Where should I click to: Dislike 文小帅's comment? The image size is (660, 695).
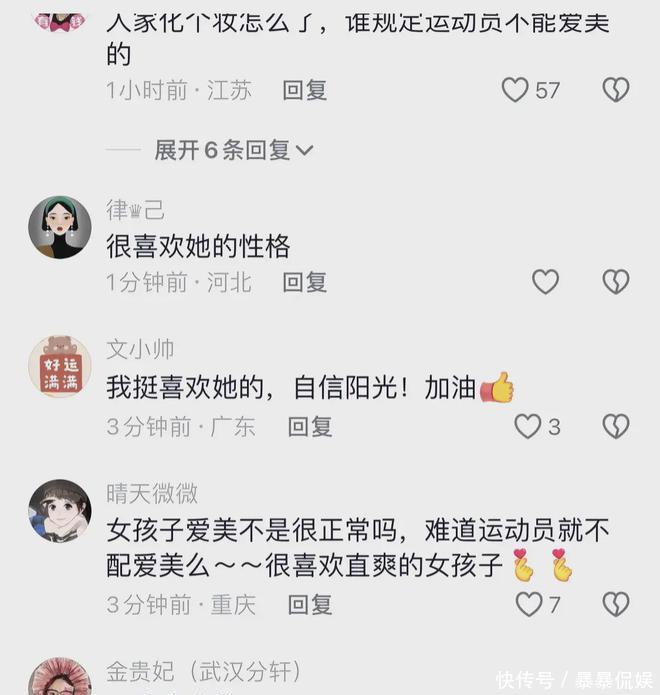tap(616, 427)
